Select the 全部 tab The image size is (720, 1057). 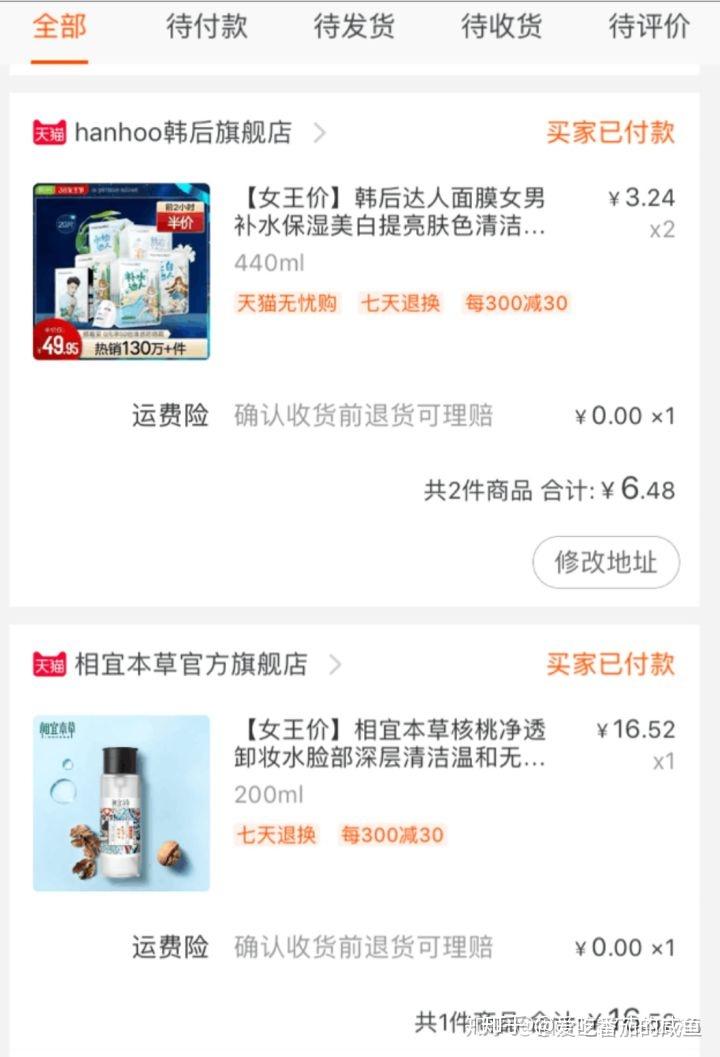pos(57,28)
